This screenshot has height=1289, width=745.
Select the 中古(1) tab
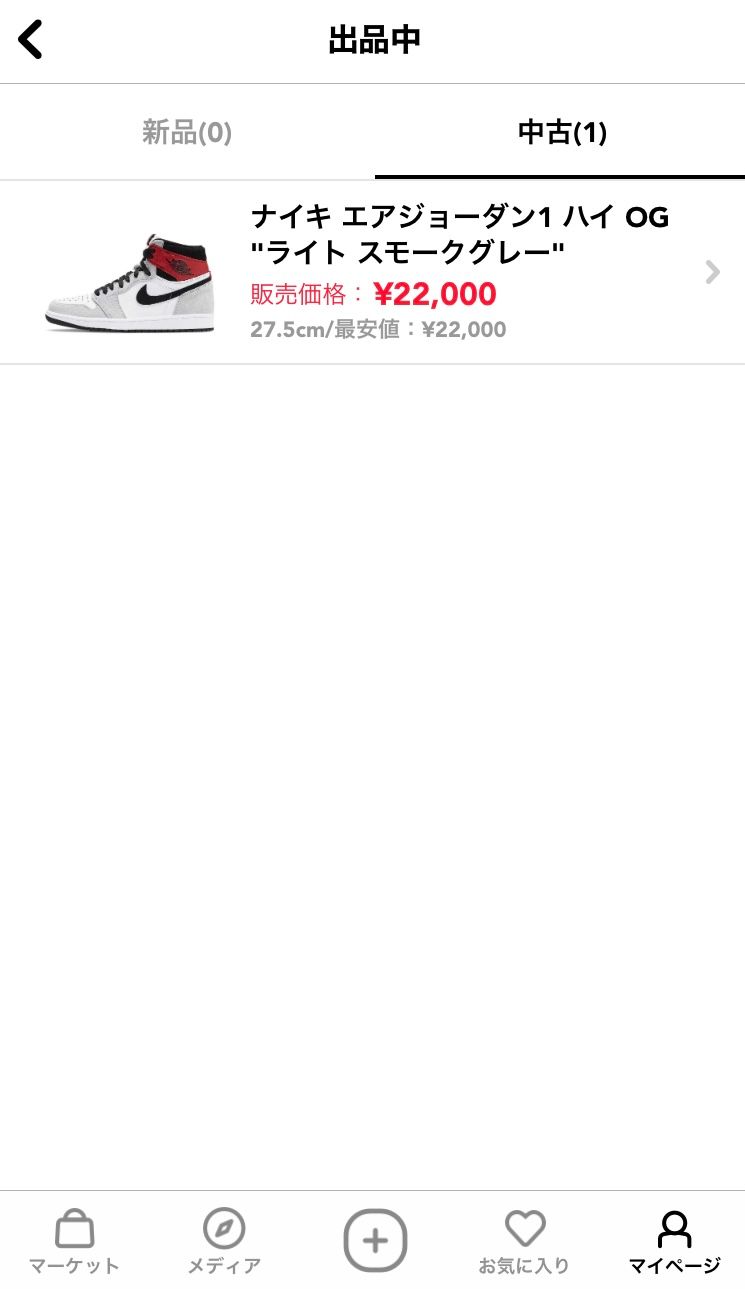561,132
